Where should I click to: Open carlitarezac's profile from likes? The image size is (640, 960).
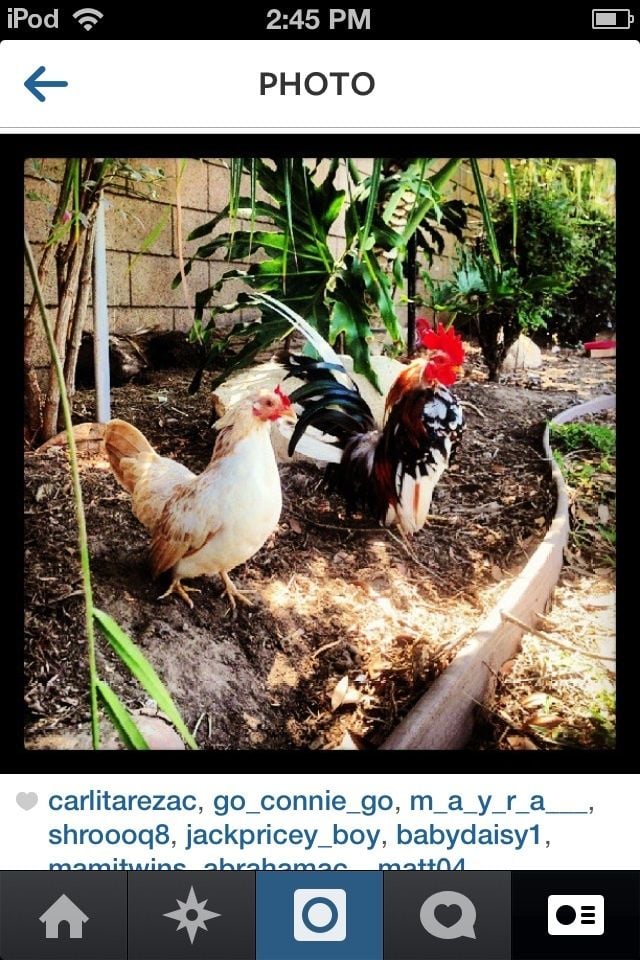pos(123,801)
